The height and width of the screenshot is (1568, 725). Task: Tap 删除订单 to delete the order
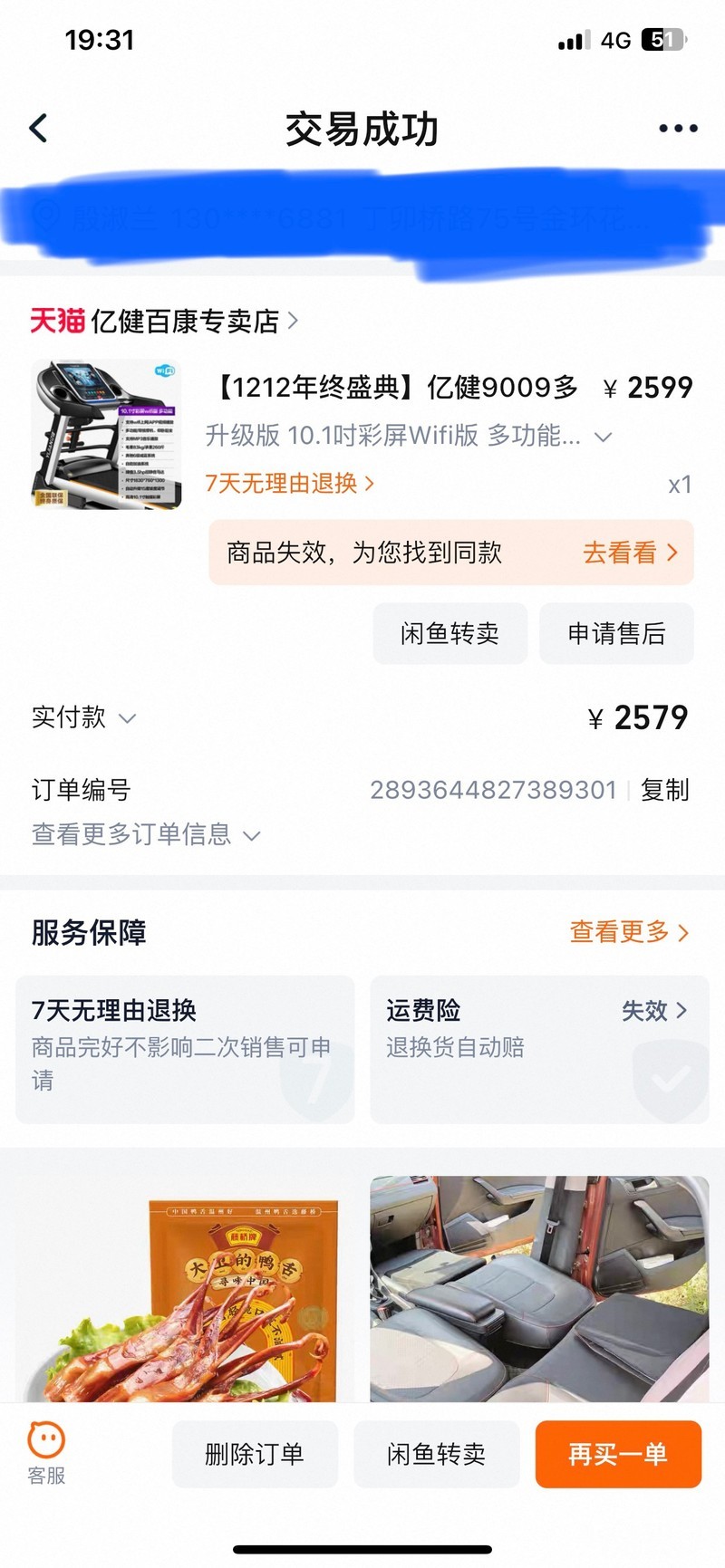click(x=255, y=1454)
